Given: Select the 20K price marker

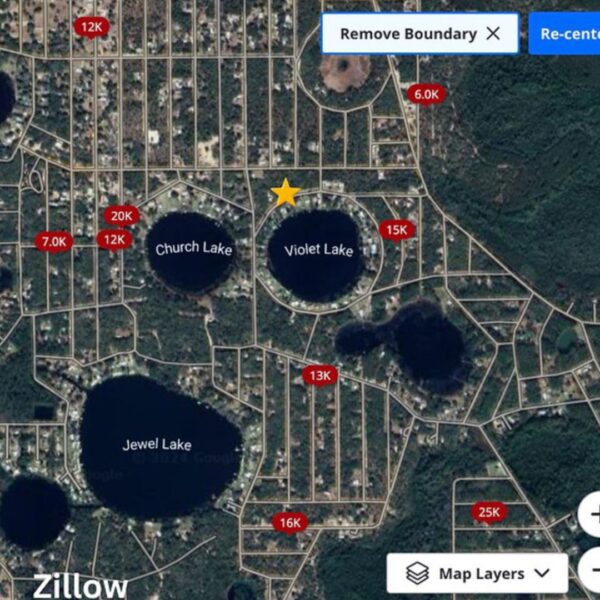Looking at the screenshot, I should coord(121,215).
